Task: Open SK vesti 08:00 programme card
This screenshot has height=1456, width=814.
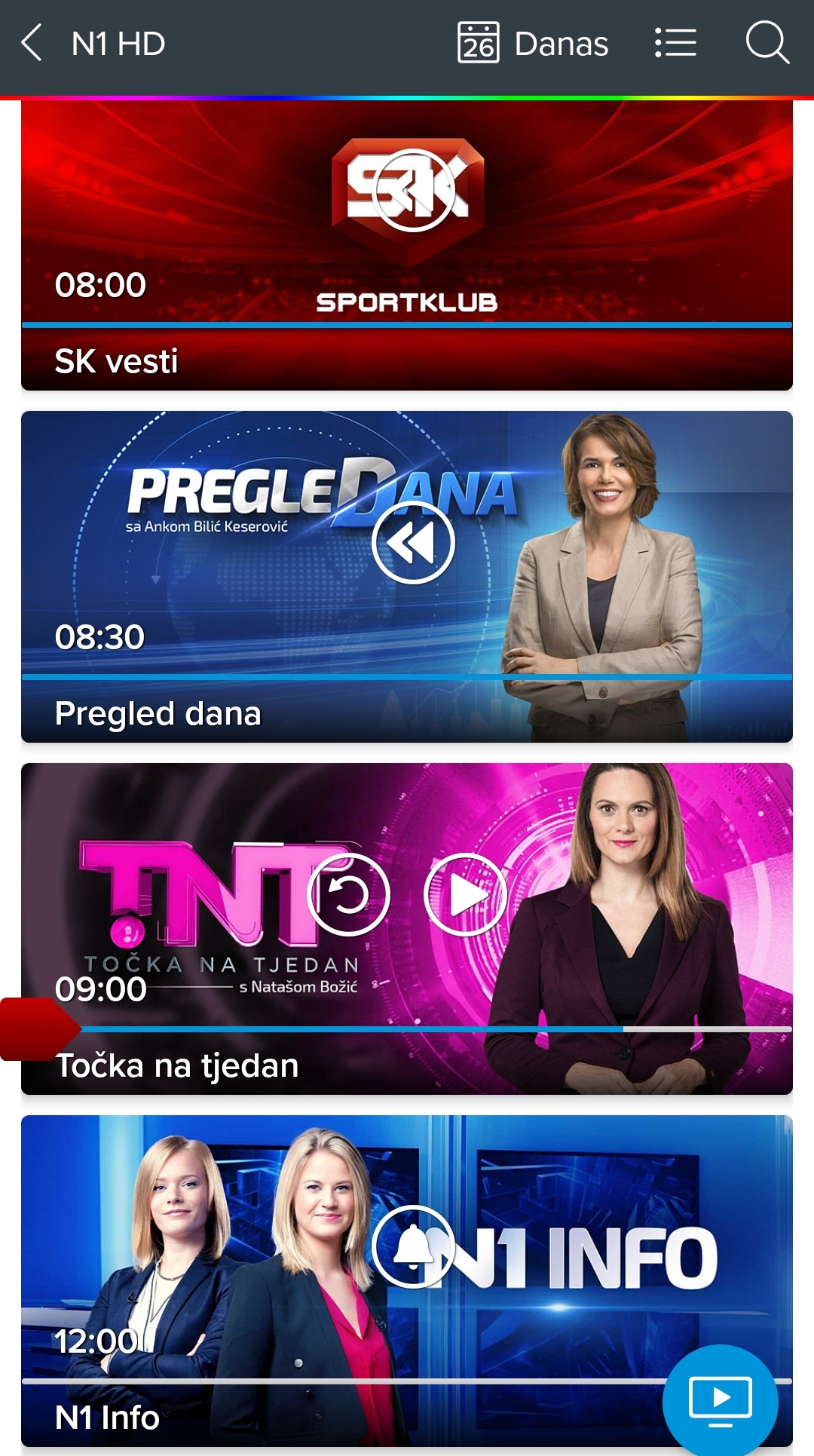Action: coord(407,245)
